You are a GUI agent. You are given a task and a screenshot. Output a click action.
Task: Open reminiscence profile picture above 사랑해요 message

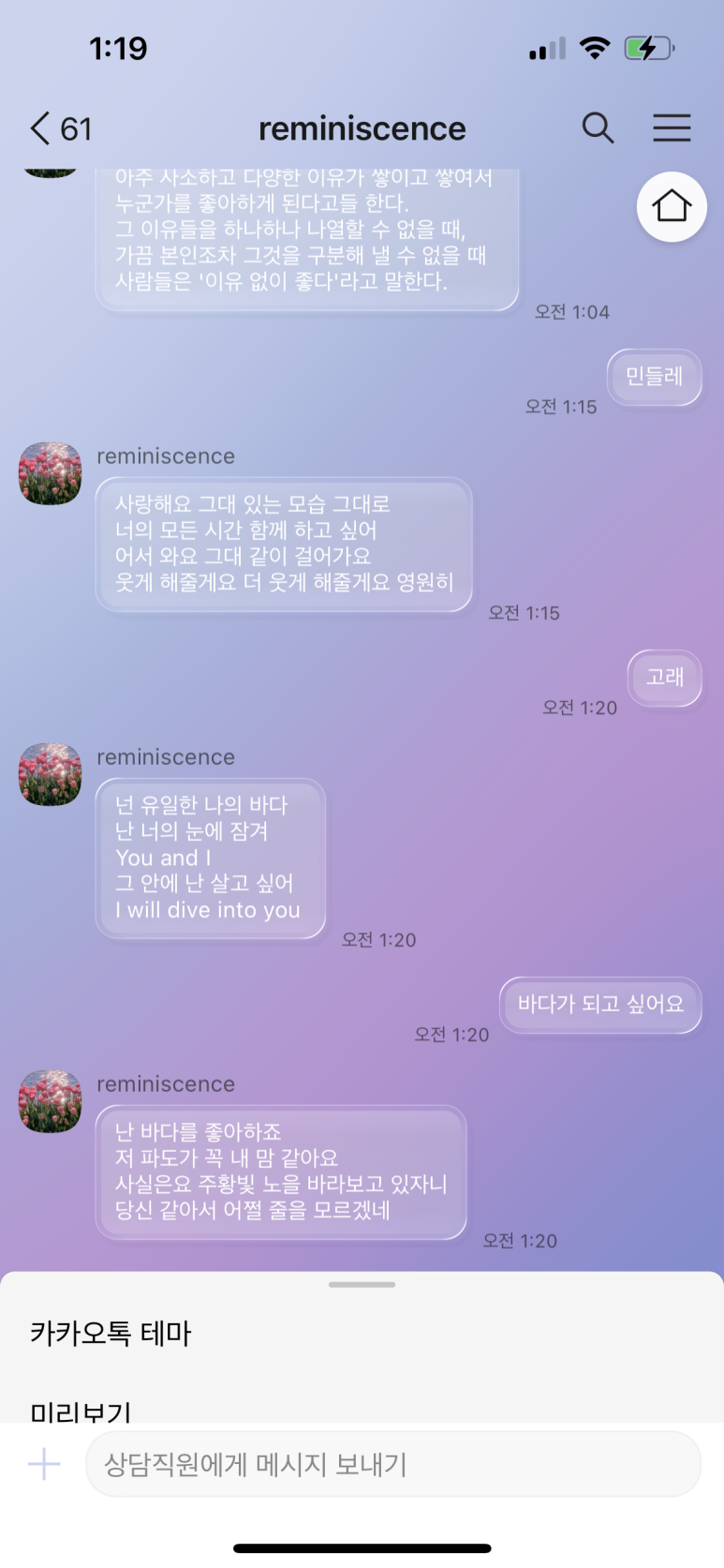(x=51, y=473)
